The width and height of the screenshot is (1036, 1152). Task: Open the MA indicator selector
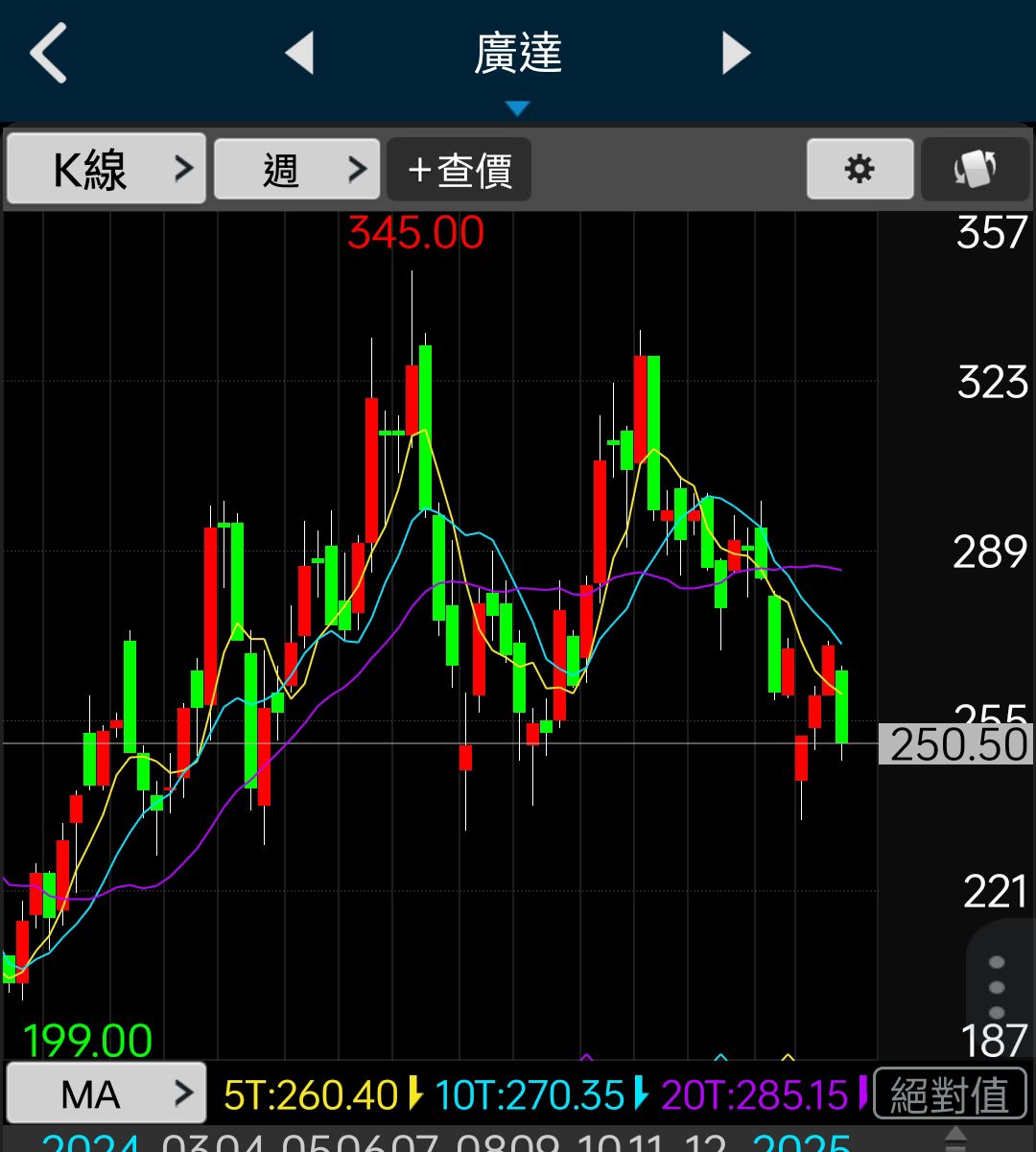pos(106,1093)
